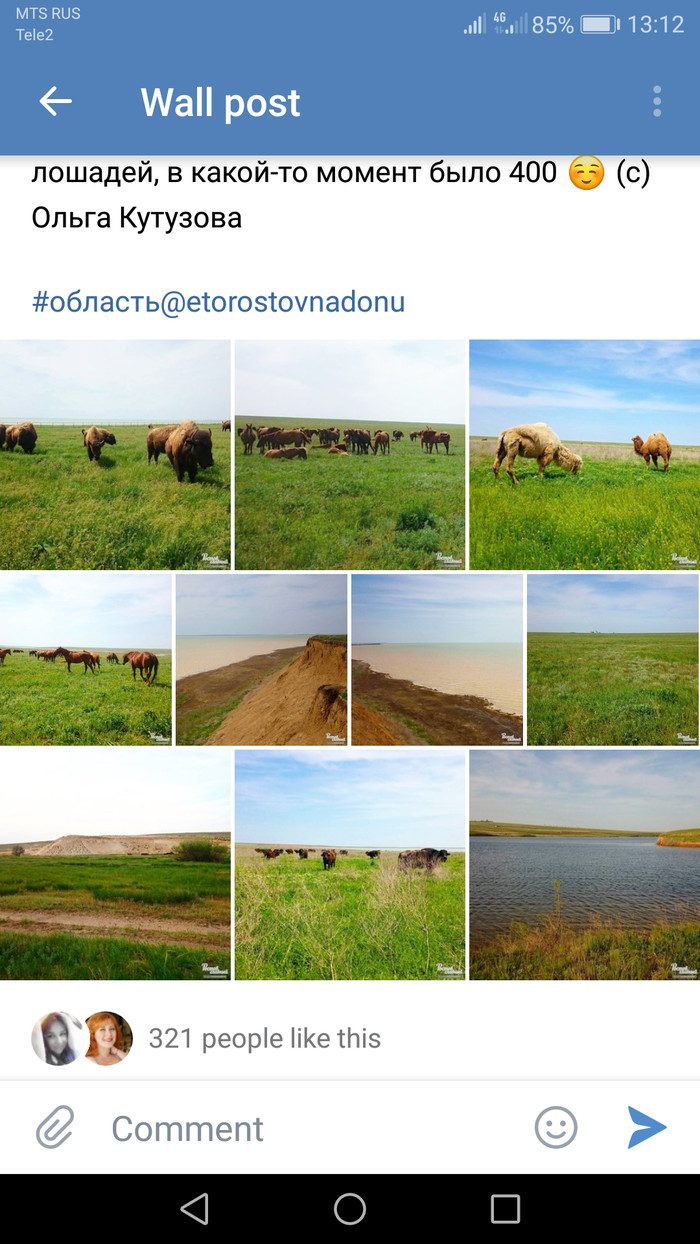Open the overflow menu in app bar
The height and width of the screenshot is (1244, 700).
[x=657, y=101]
